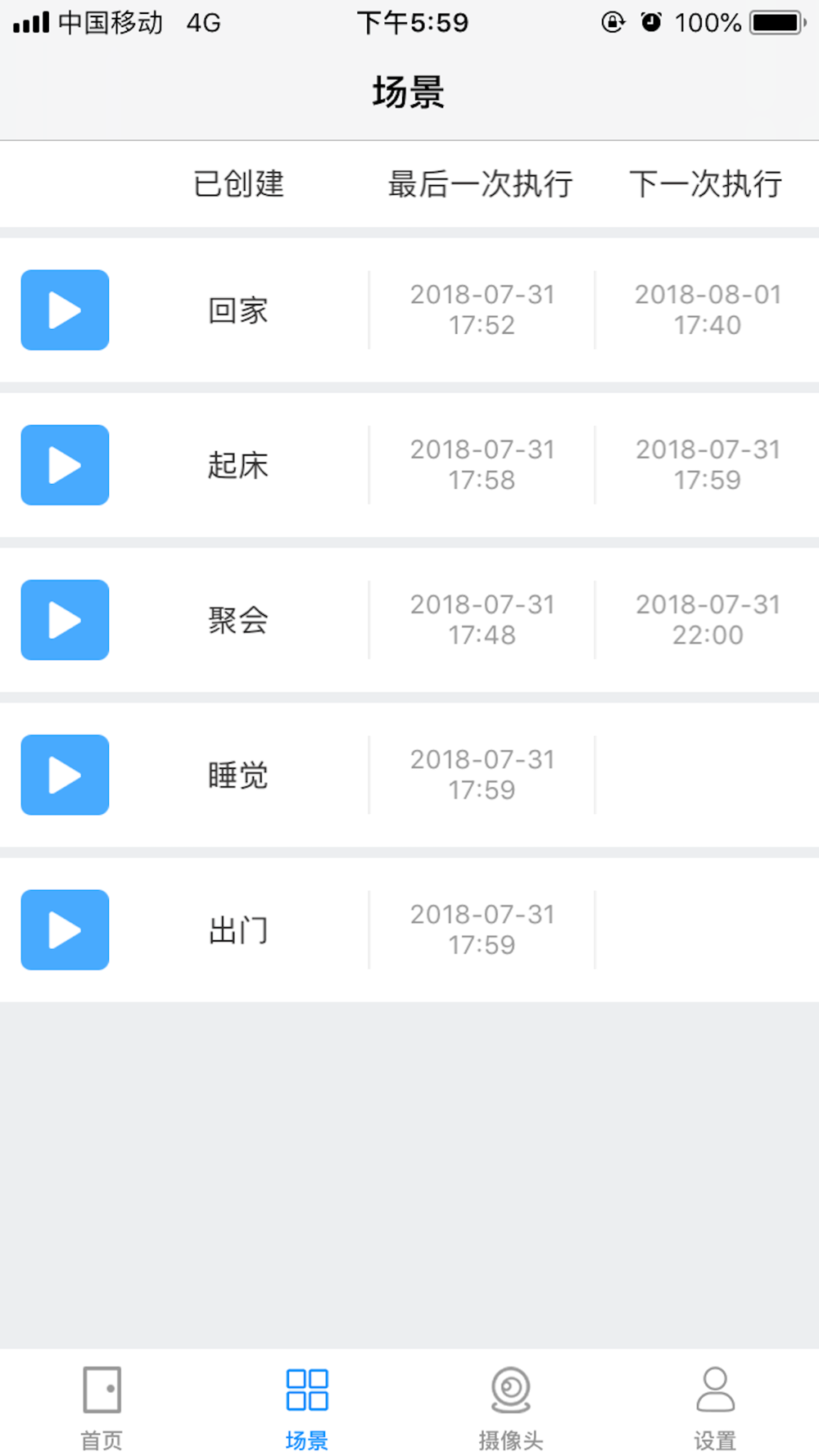
Task: Go to the 摄像头 tab
Action: point(511,1407)
